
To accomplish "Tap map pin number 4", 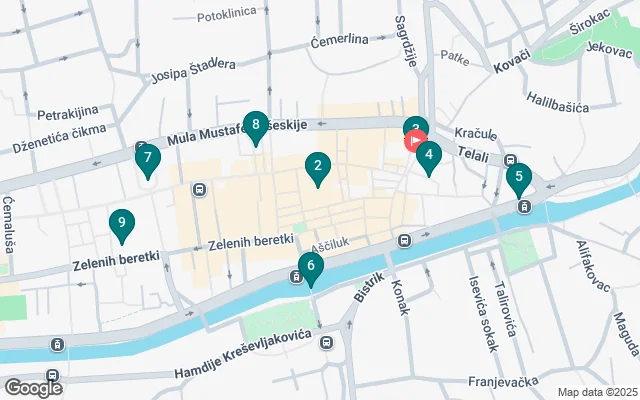I will coord(428,155).
